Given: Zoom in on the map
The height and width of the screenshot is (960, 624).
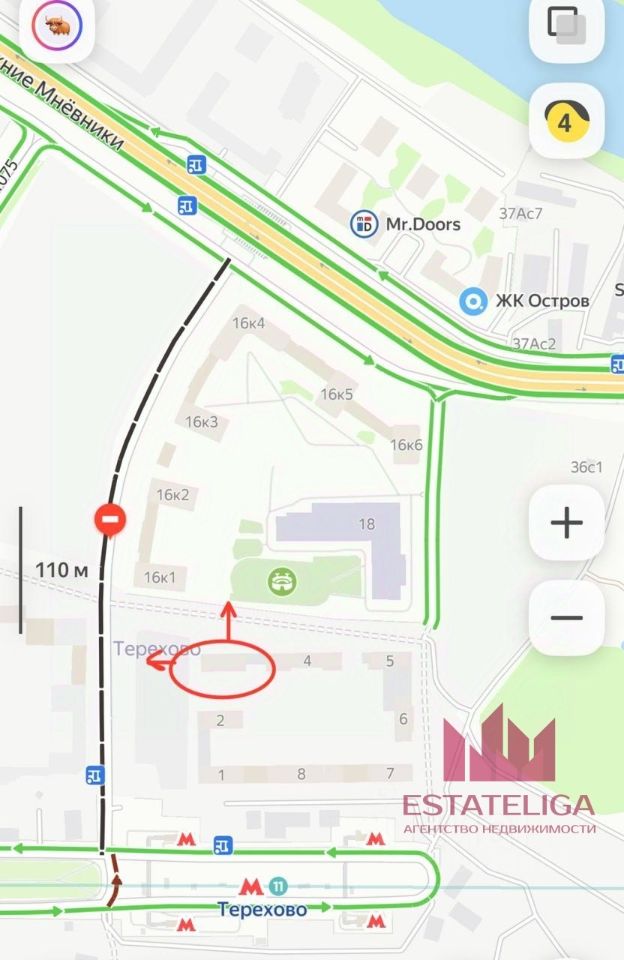Looking at the screenshot, I should click(566, 523).
